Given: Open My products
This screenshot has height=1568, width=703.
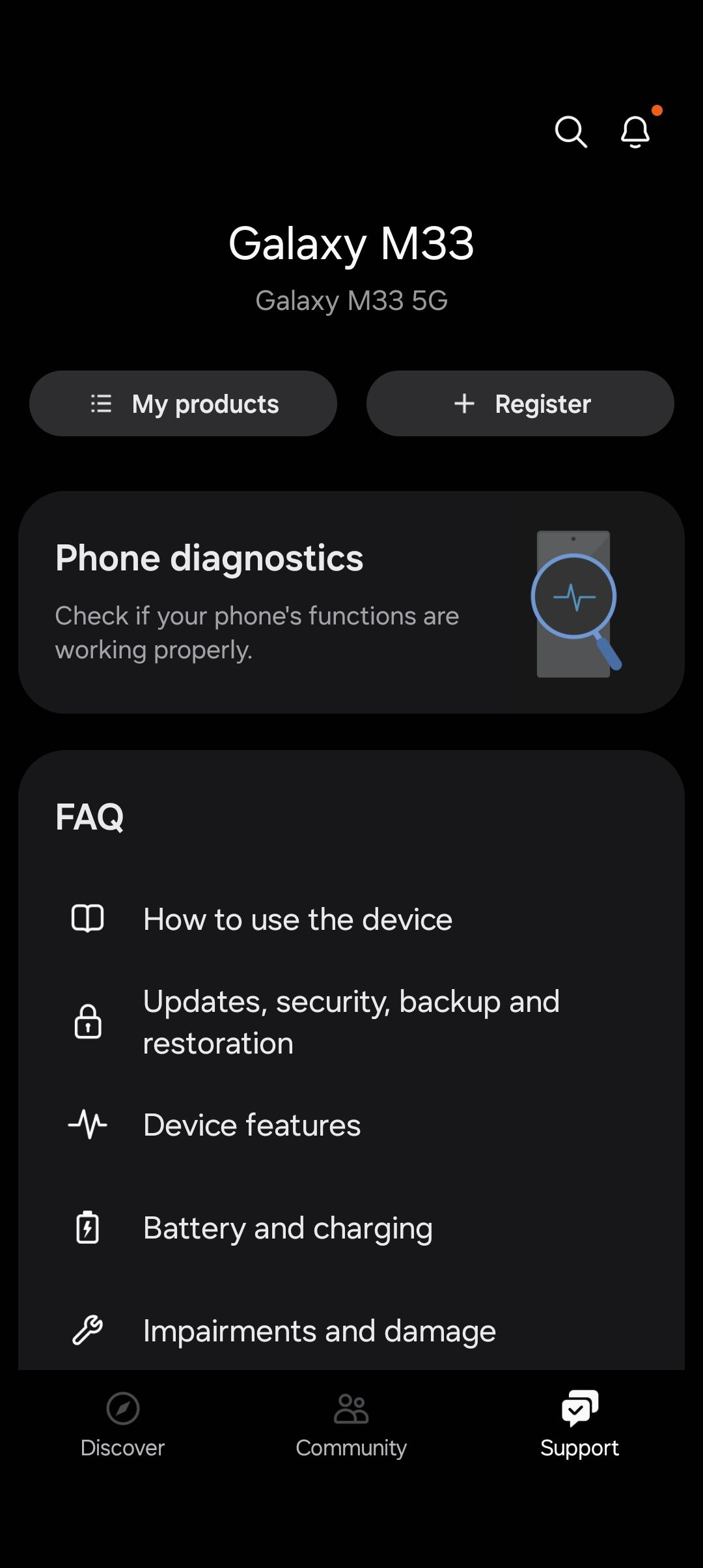Looking at the screenshot, I should click(184, 404).
